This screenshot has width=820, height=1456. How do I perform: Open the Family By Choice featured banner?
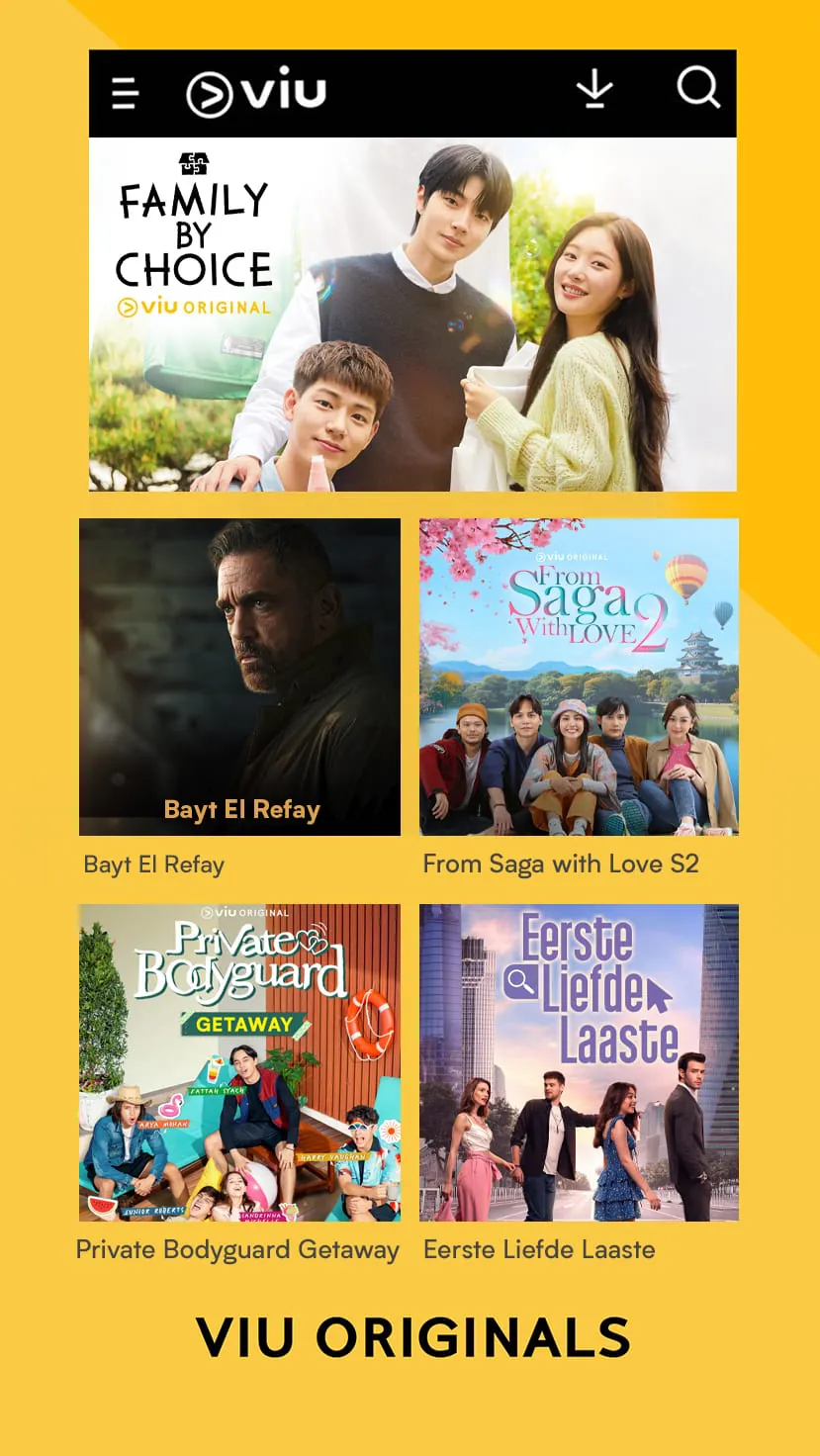point(411,317)
